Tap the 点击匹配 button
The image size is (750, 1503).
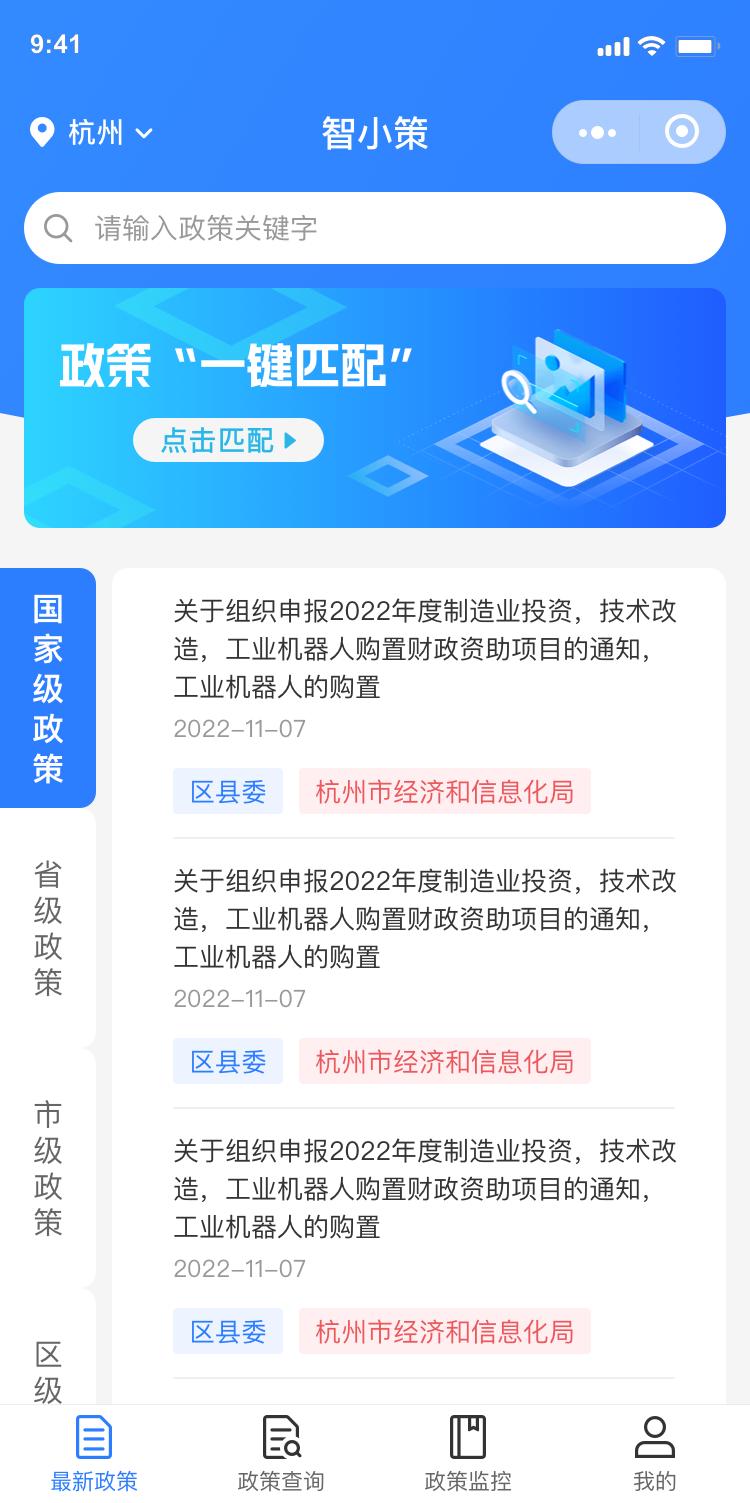228,440
